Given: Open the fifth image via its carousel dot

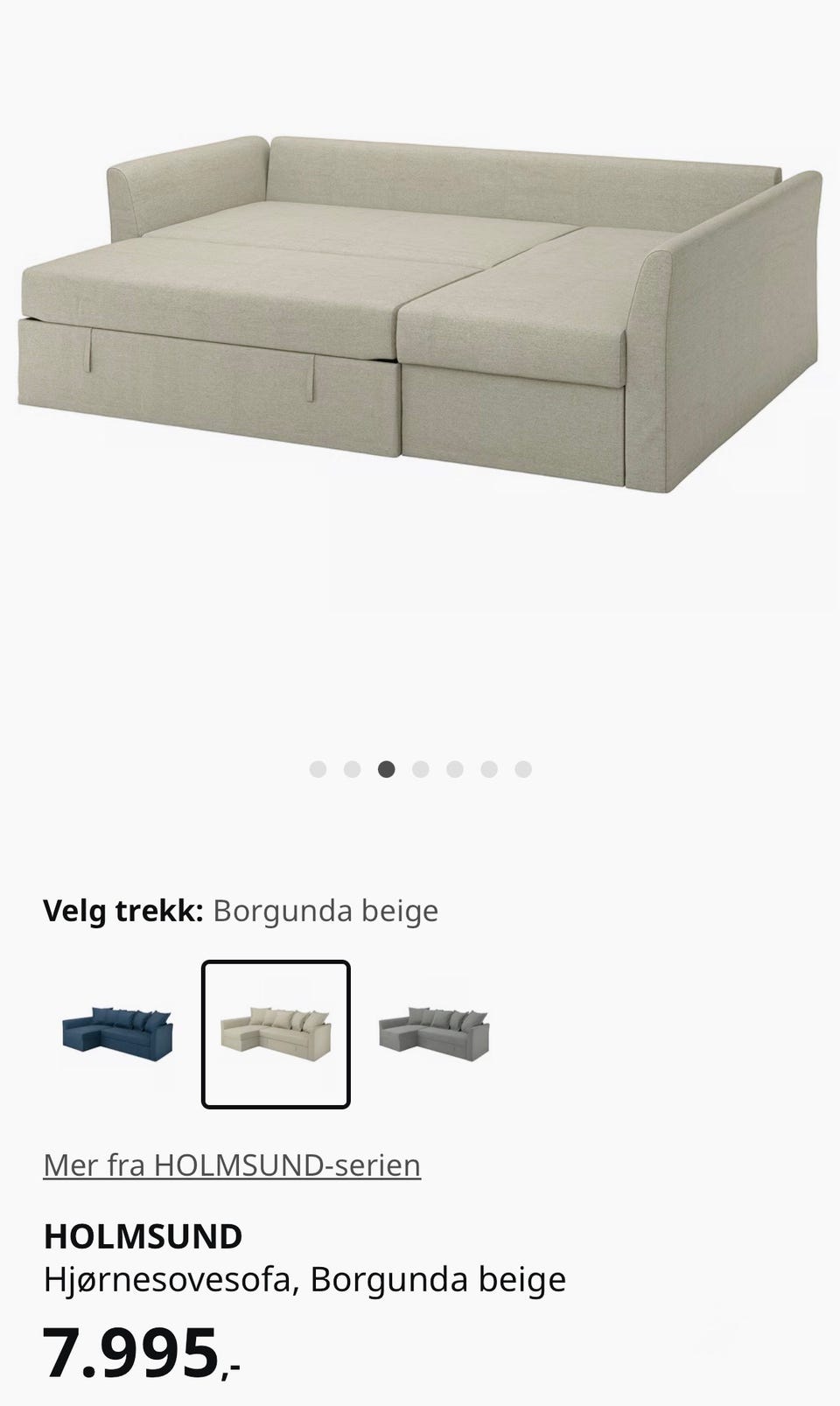Looking at the screenshot, I should [x=453, y=766].
